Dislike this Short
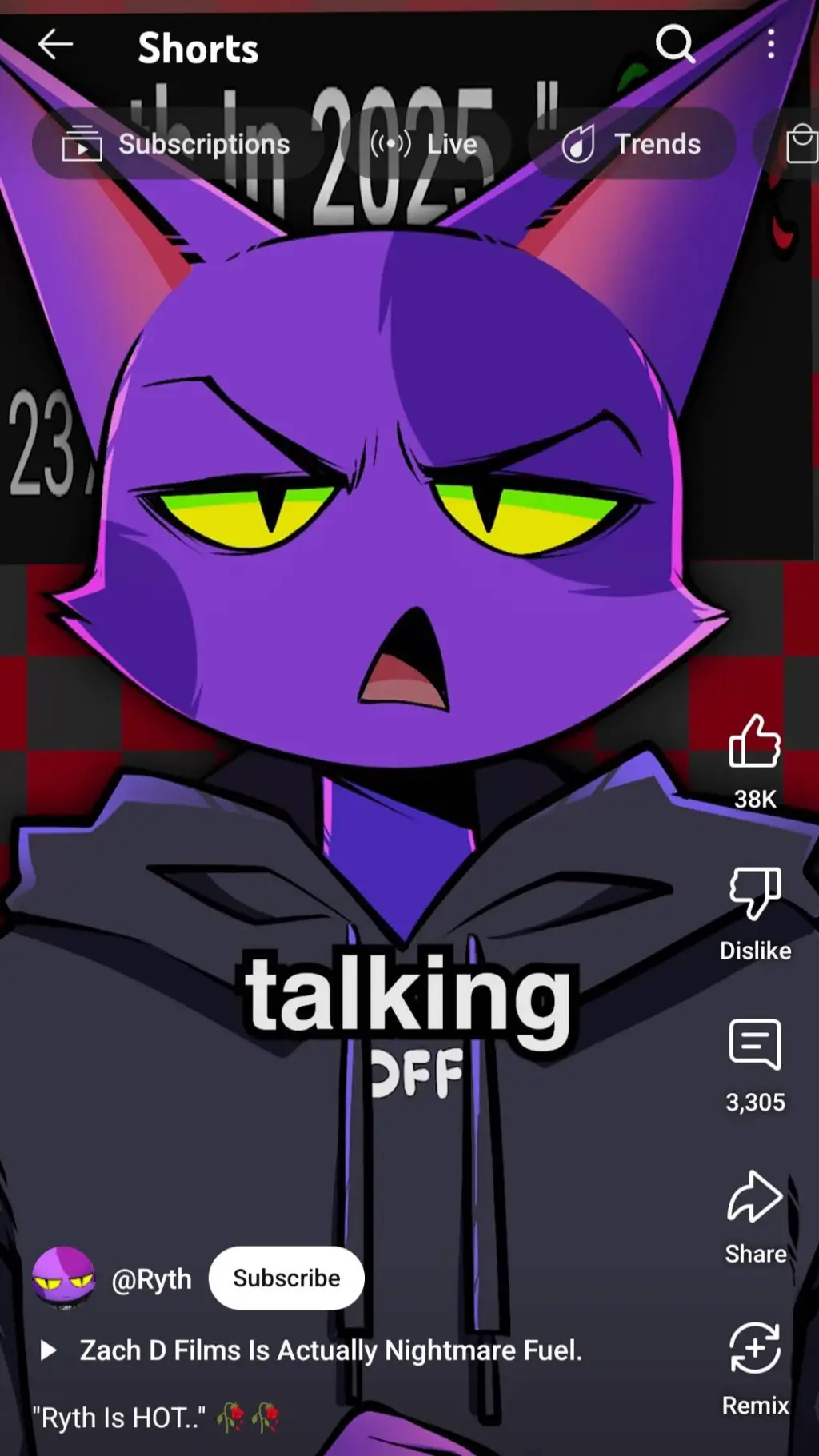Screen dimensions: 819x1456 click(754, 892)
